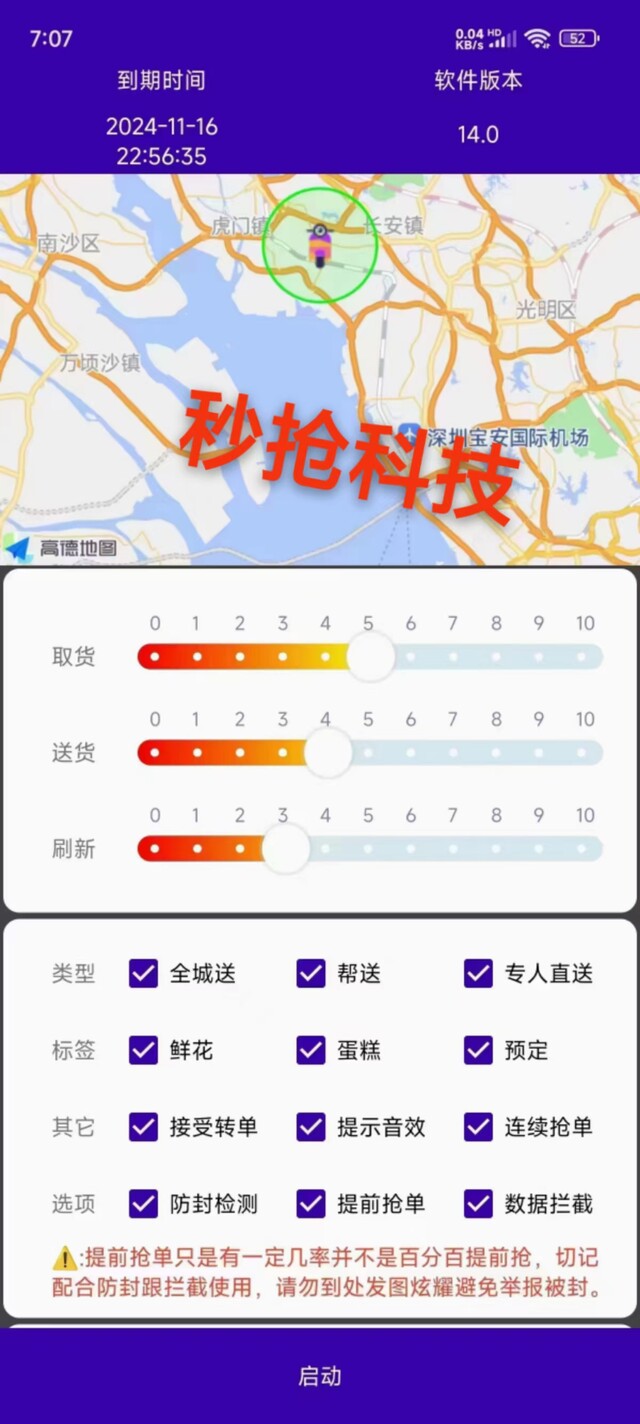Uncheck the 鲜花 tag checkbox
This screenshot has width=640, height=1424.
coord(144,1050)
